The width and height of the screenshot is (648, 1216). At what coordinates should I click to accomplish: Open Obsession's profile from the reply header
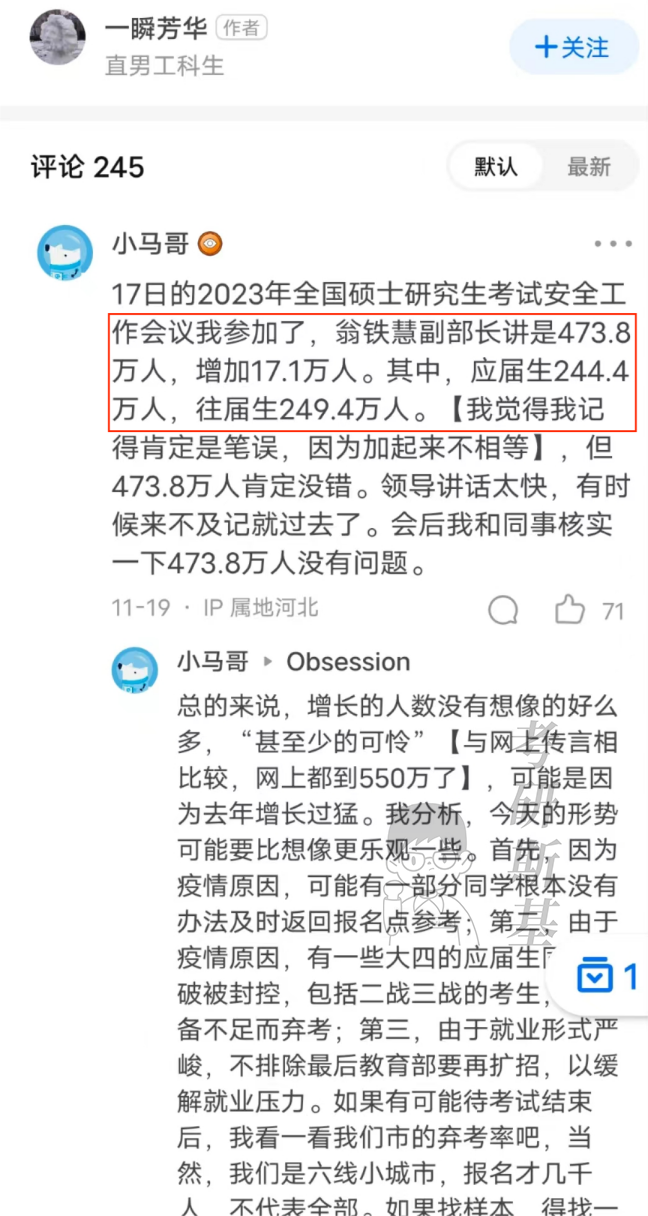click(348, 662)
